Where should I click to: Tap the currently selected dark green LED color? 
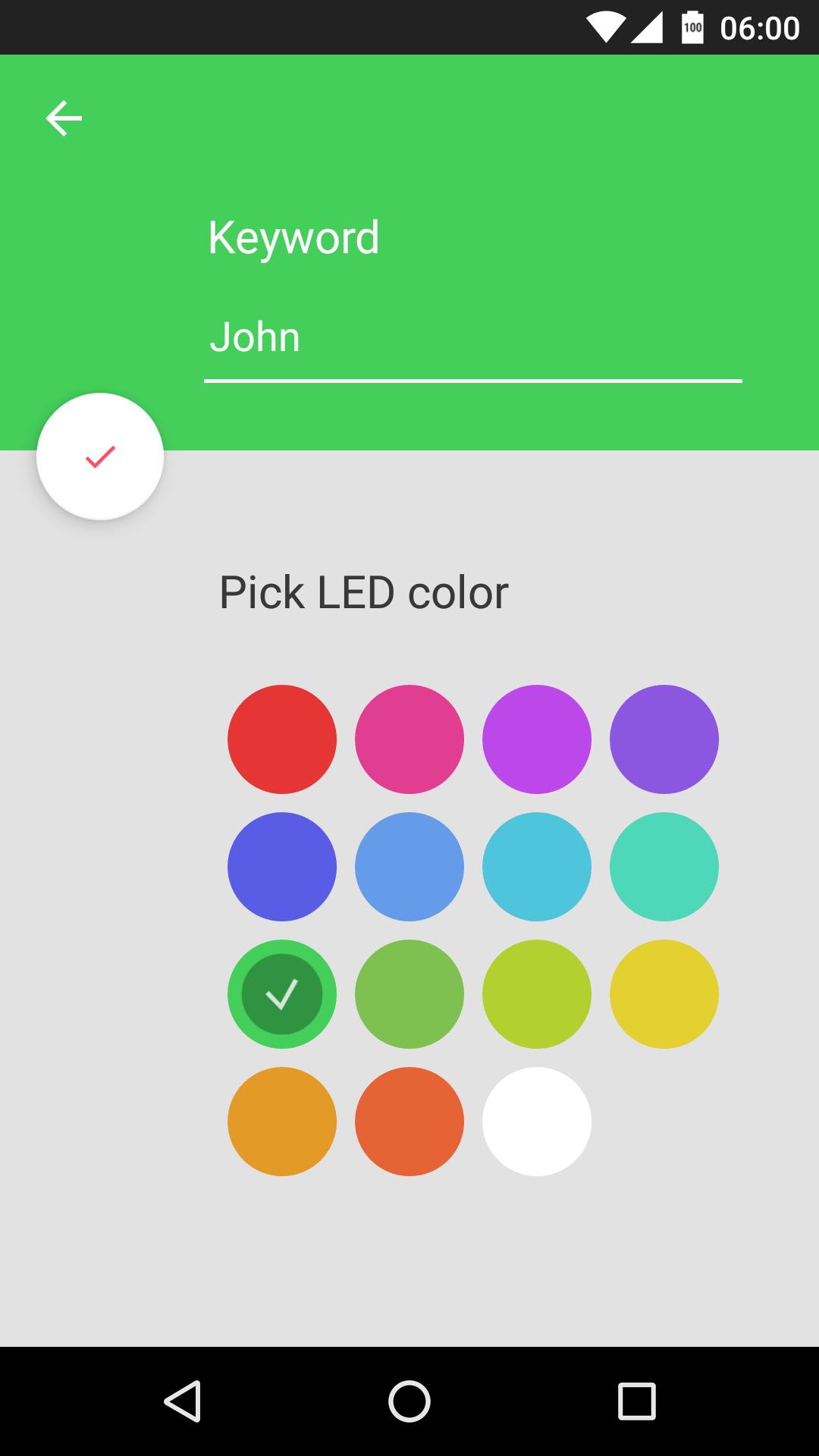click(x=281, y=994)
